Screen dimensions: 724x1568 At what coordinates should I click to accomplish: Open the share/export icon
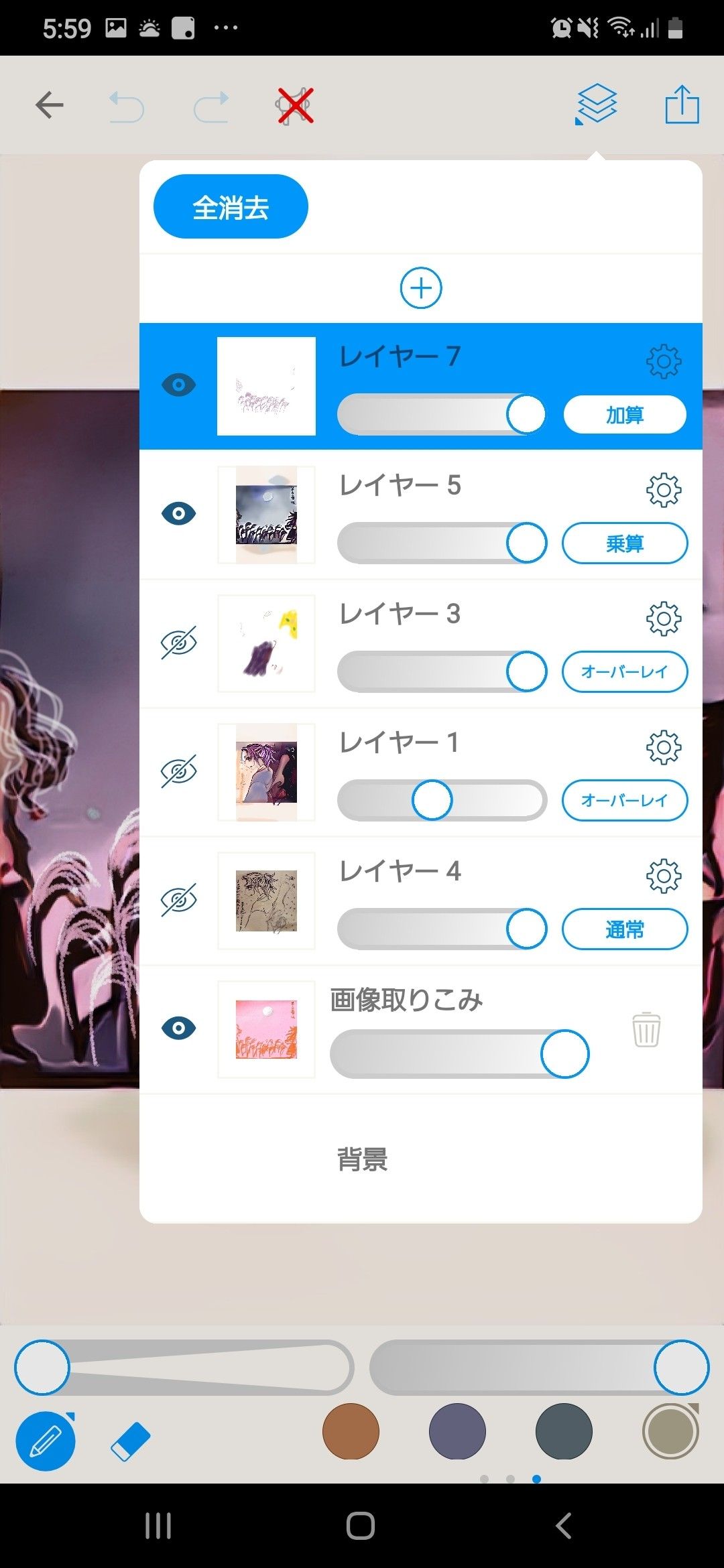coord(682,105)
